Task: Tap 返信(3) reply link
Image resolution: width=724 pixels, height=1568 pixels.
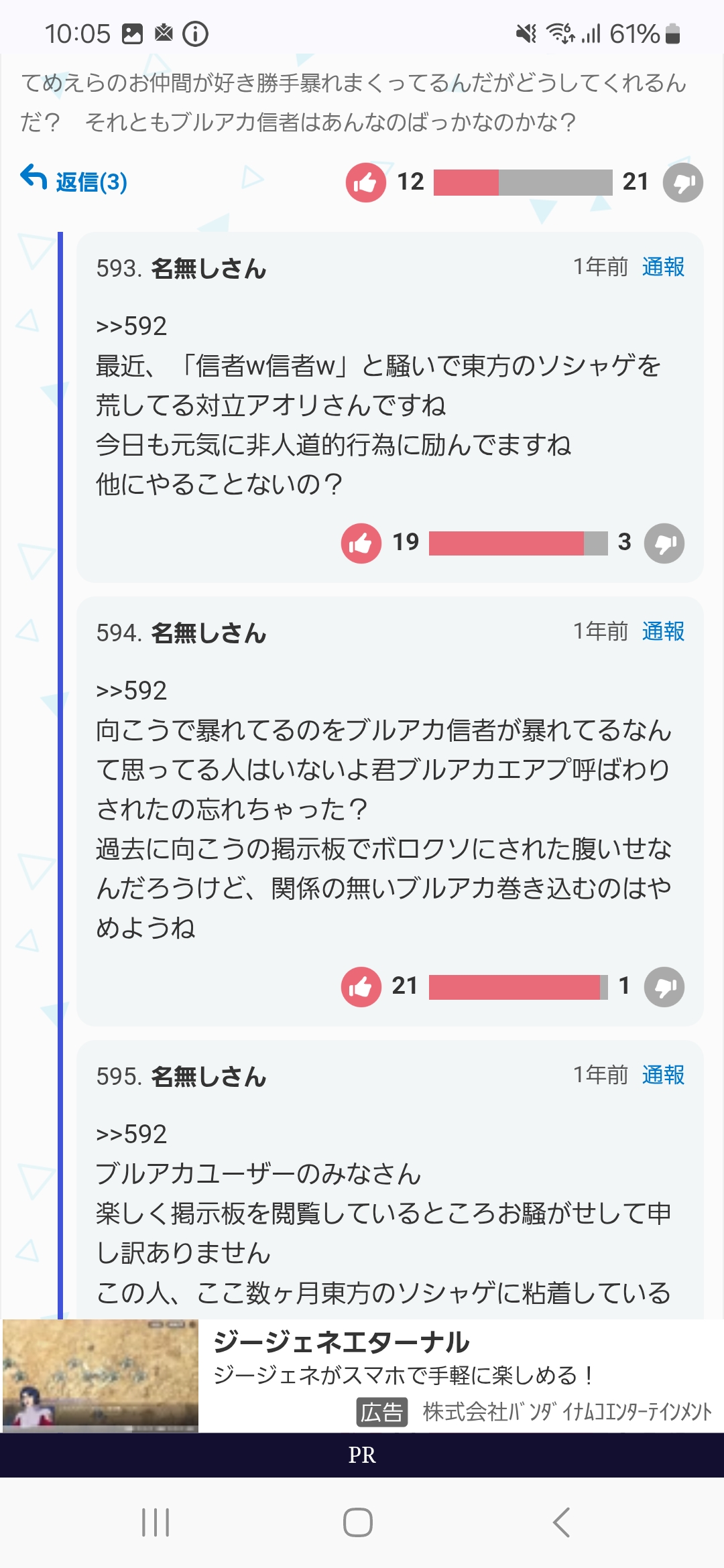Action: click(x=74, y=181)
